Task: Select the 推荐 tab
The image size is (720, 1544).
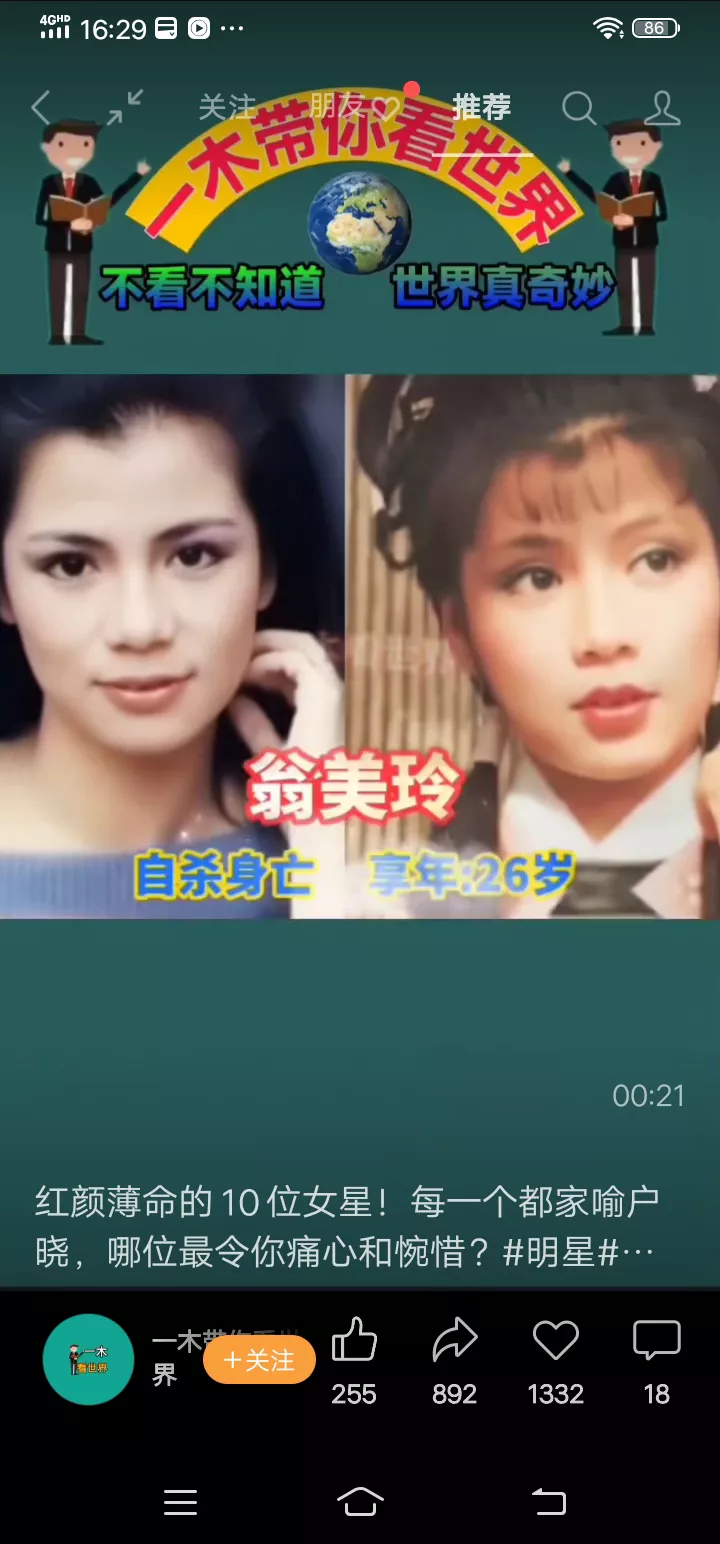Action: 481,107
